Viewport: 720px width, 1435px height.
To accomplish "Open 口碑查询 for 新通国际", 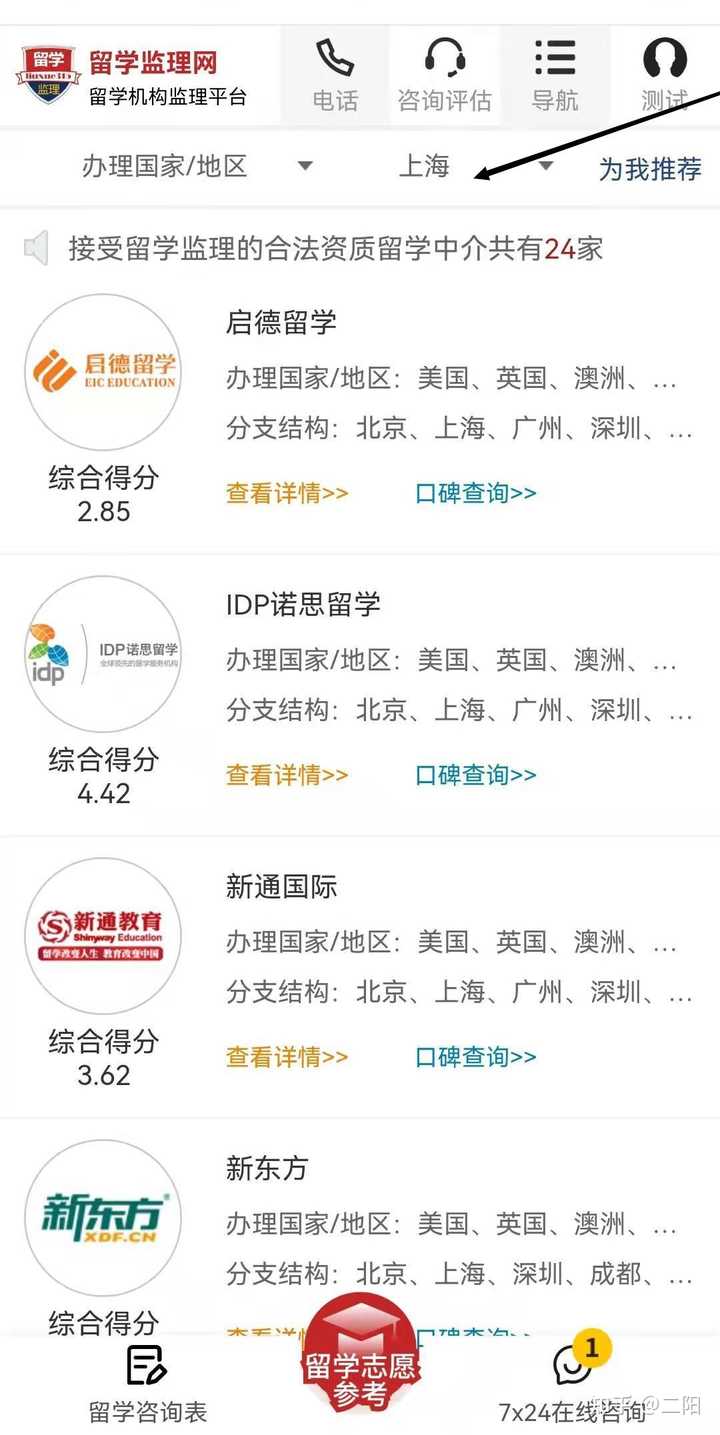I will tap(476, 1057).
